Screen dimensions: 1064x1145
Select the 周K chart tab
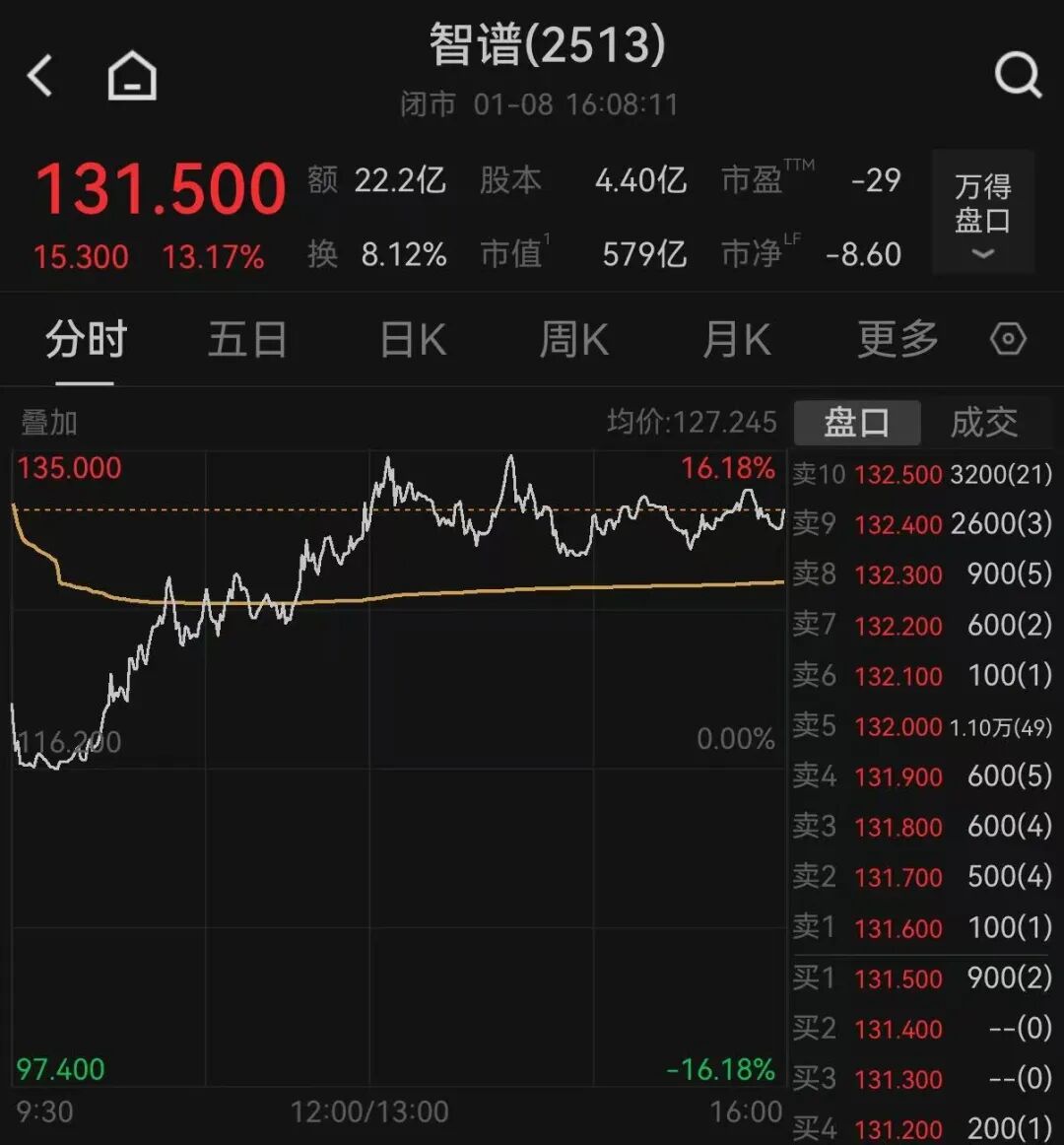[x=574, y=341]
